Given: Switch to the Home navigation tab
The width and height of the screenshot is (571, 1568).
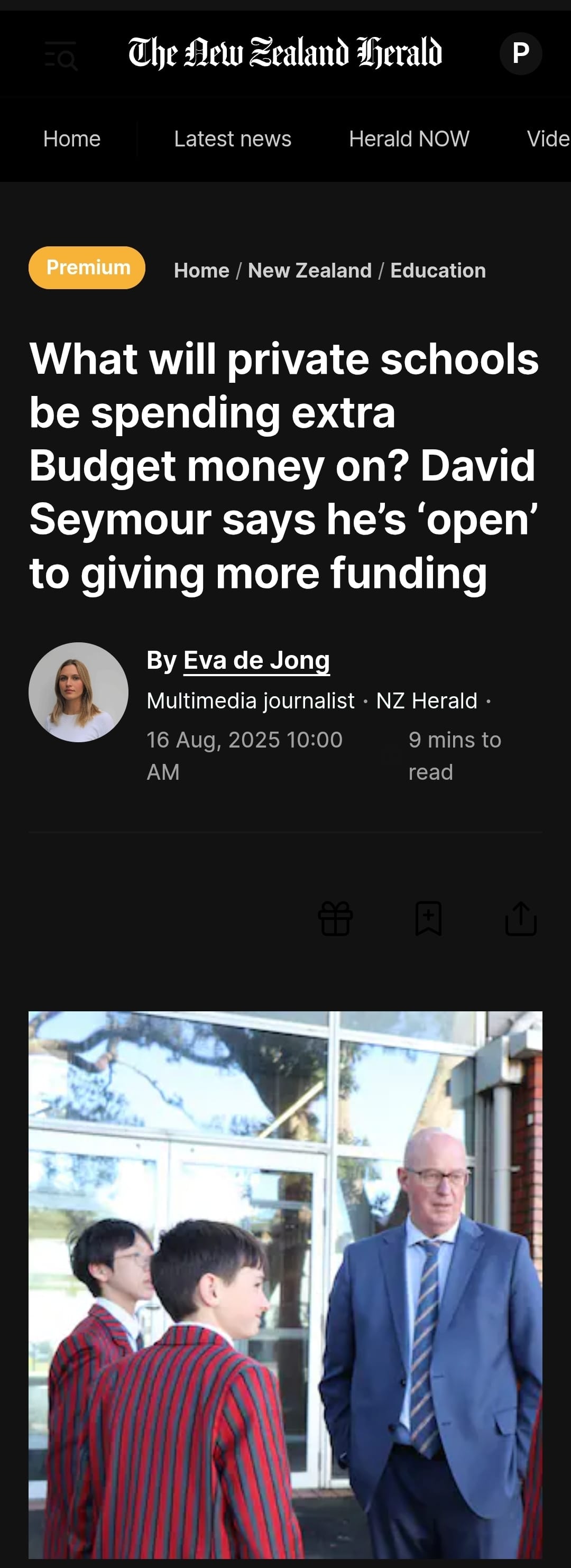Looking at the screenshot, I should 72,139.
